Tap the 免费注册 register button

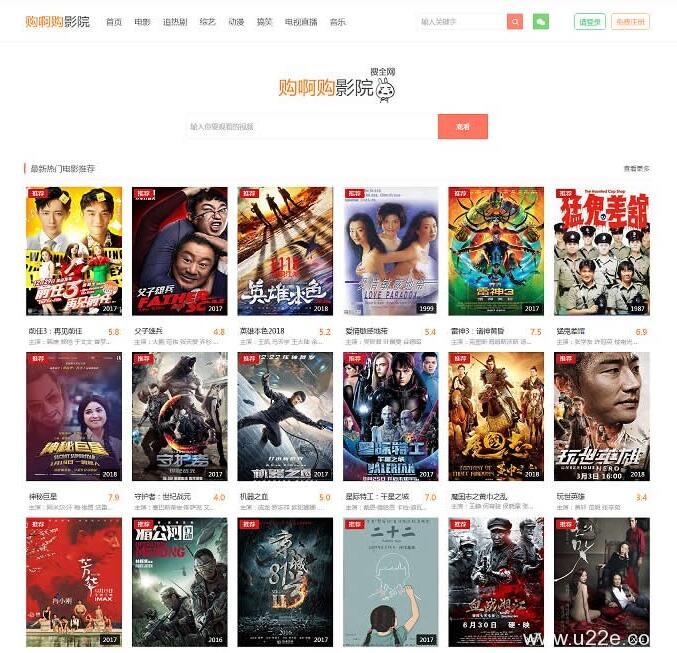(x=630, y=21)
